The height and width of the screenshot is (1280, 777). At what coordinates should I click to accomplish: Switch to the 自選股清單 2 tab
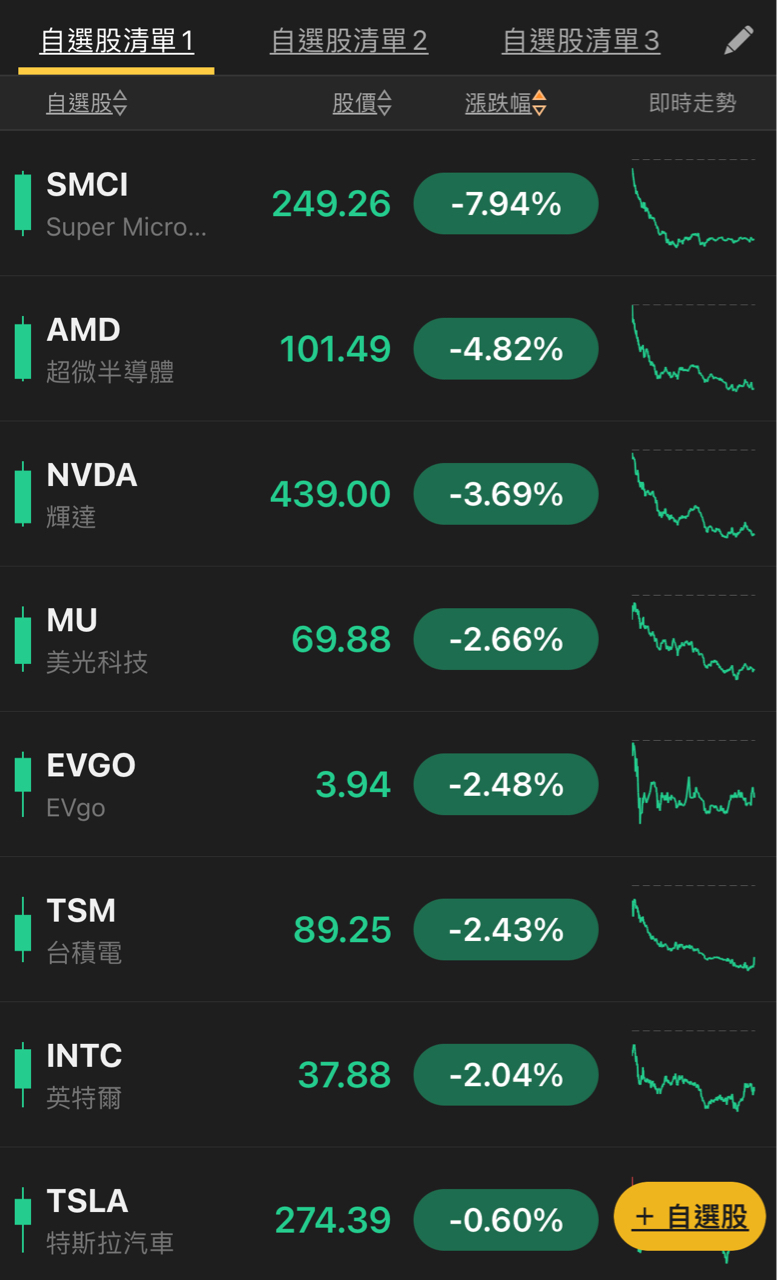coord(348,42)
